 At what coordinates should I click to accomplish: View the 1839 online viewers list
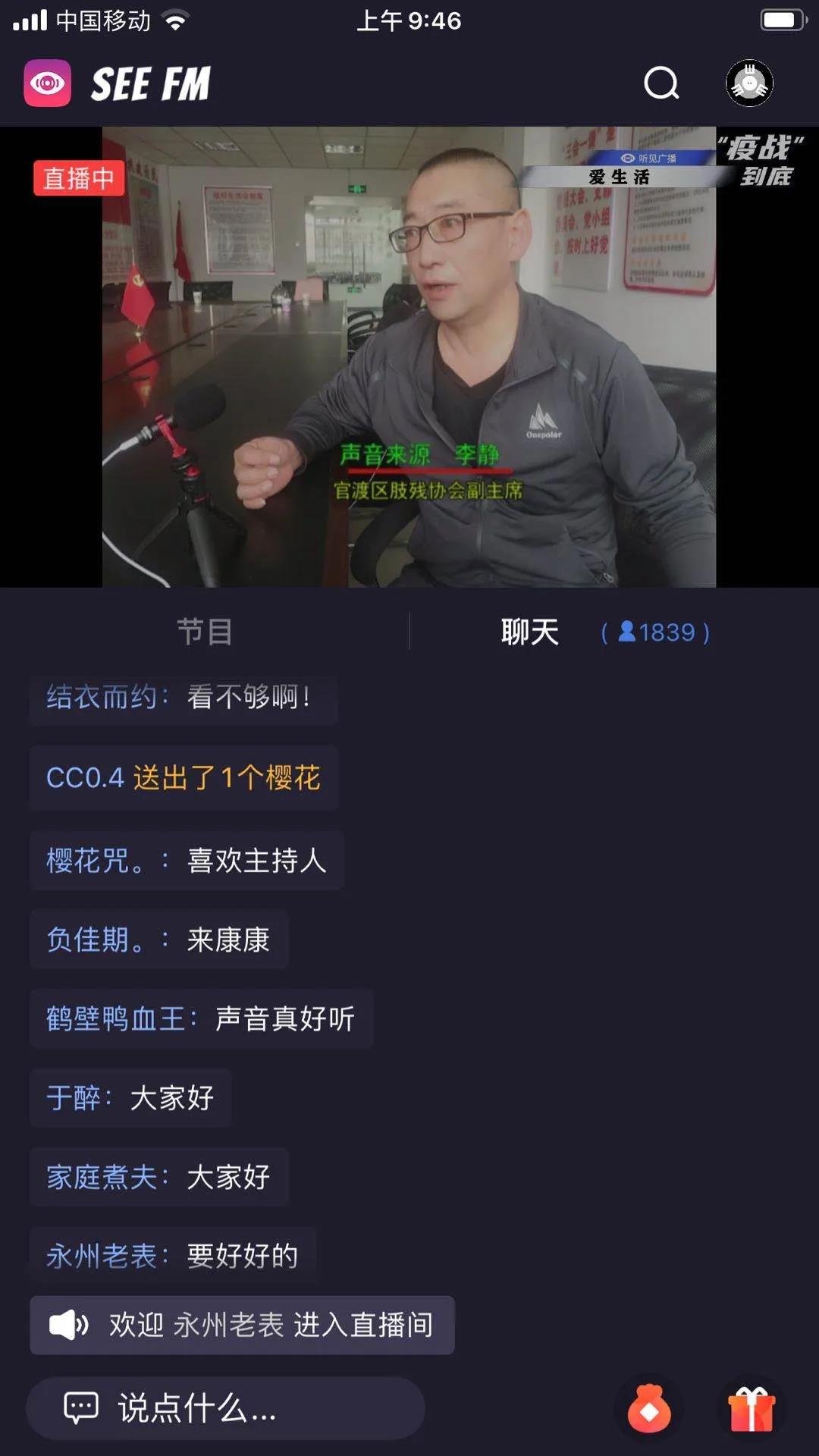656,632
